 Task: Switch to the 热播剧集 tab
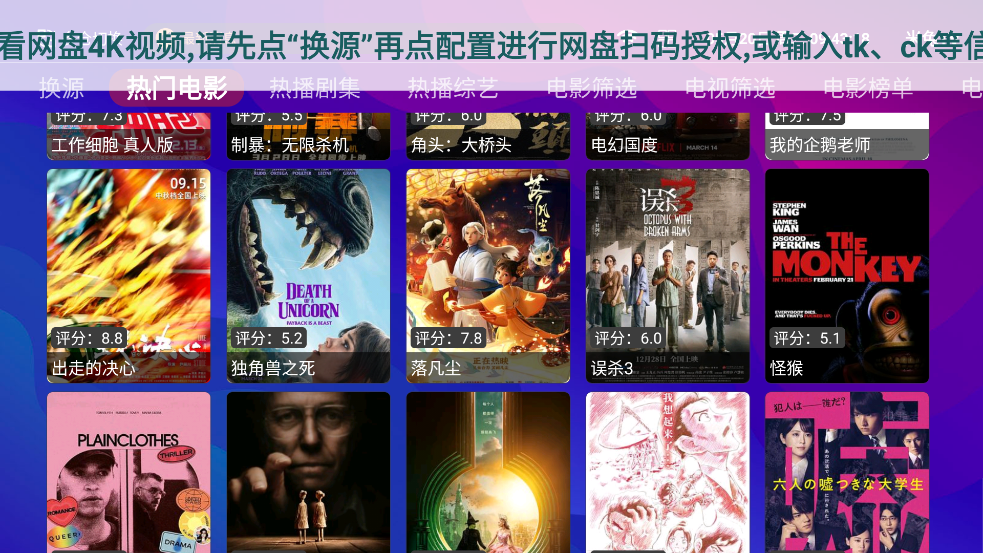[x=314, y=88]
